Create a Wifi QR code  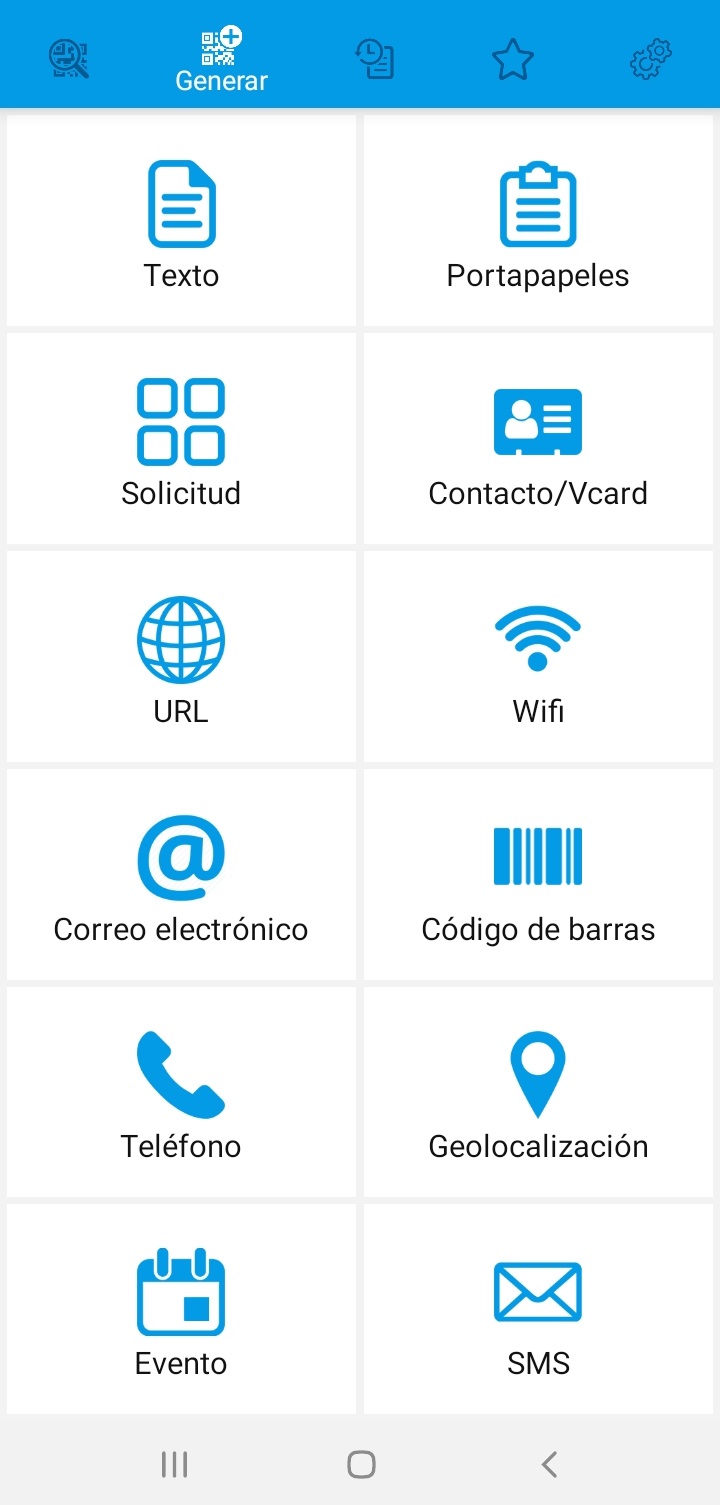(x=538, y=657)
